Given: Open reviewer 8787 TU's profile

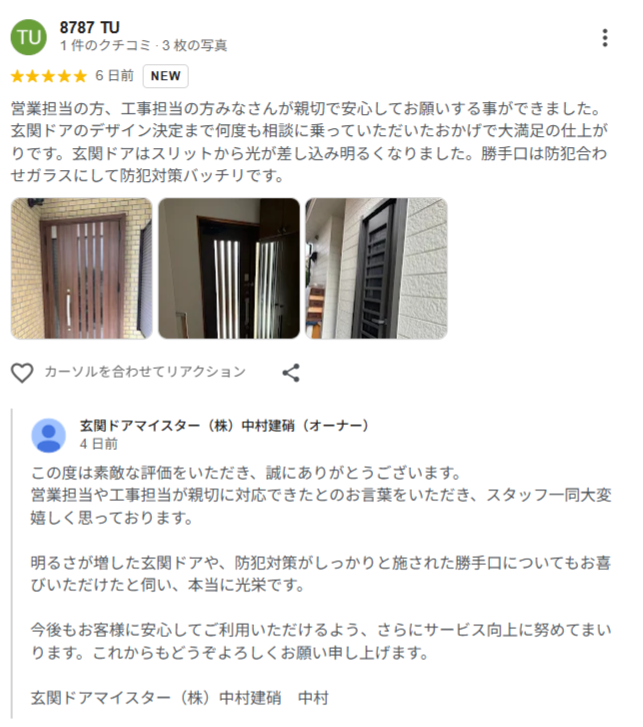Looking at the screenshot, I should pyautogui.click(x=90, y=27).
